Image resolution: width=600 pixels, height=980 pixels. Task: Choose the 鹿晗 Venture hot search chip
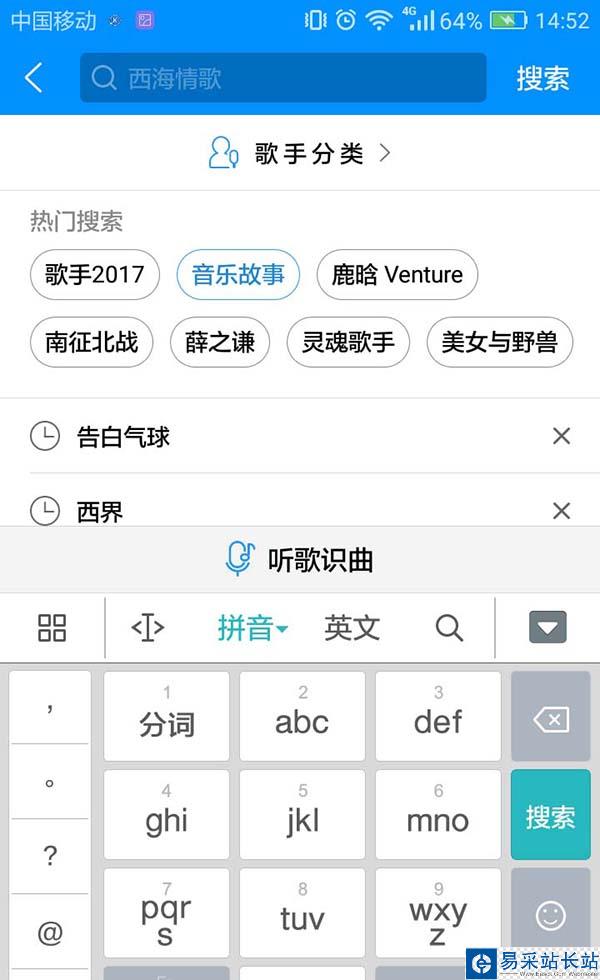click(x=397, y=275)
